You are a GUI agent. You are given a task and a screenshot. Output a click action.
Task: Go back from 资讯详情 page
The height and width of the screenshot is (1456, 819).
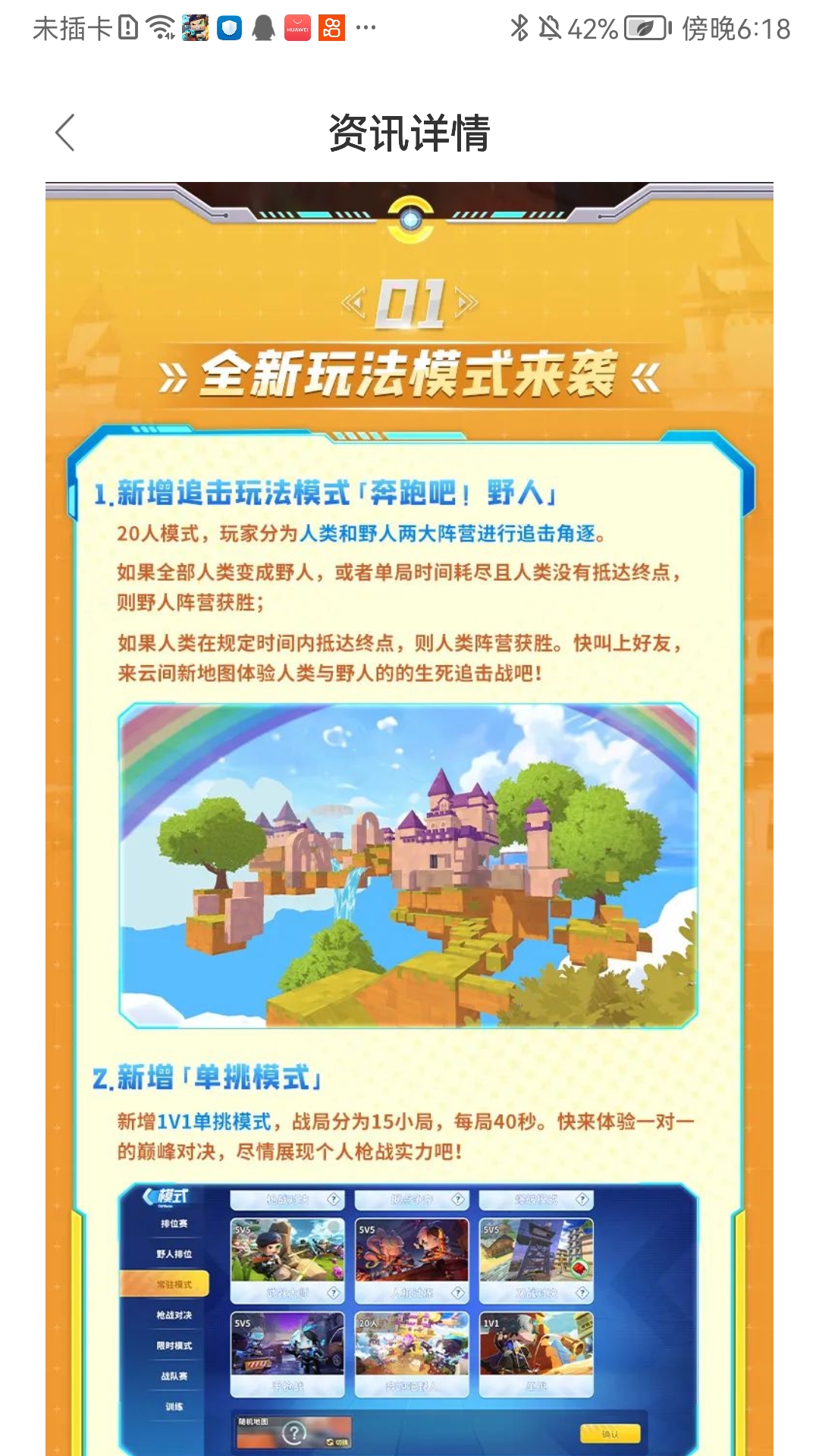[x=65, y=133]
